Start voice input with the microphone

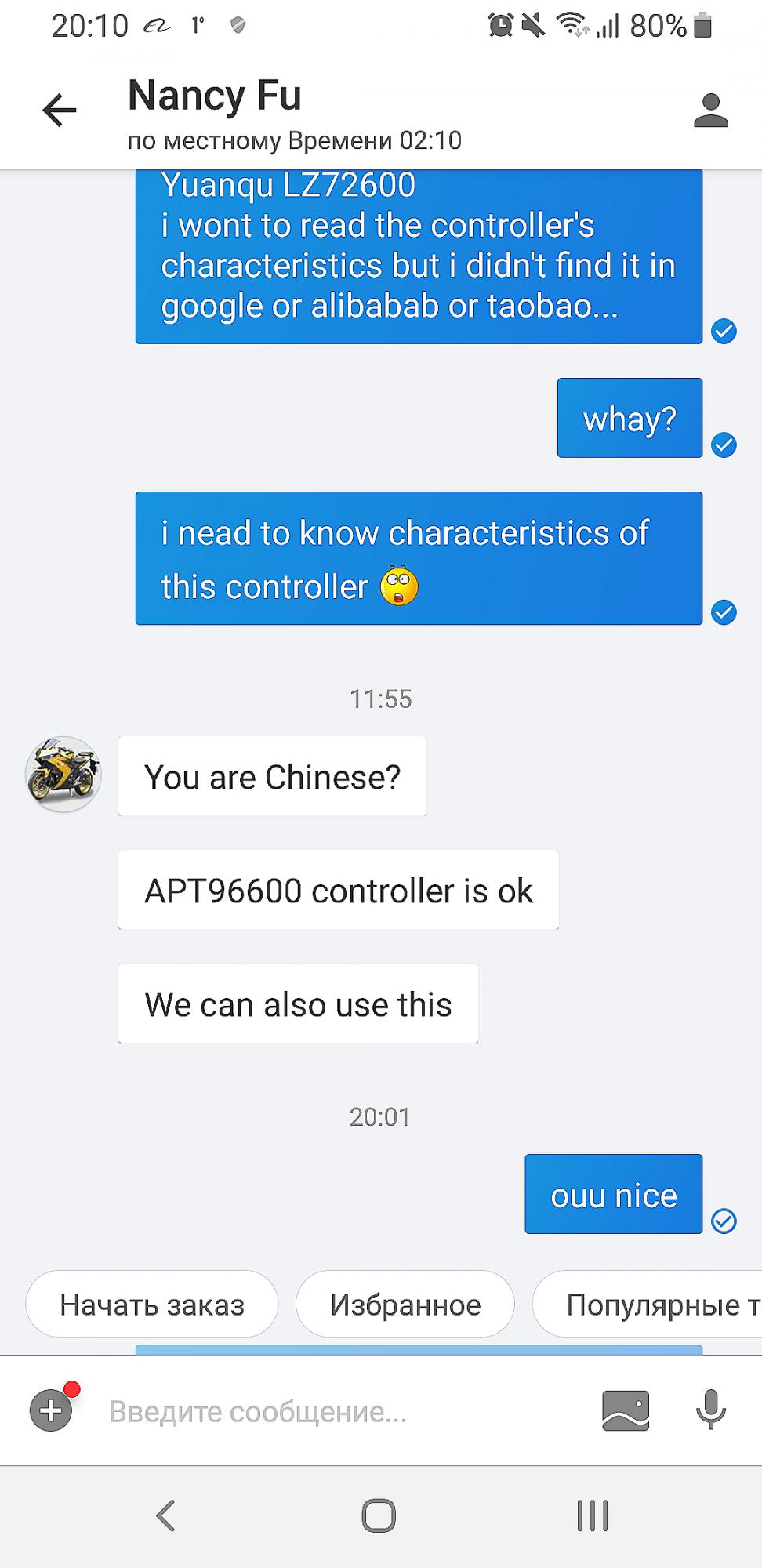(711, 1410)
